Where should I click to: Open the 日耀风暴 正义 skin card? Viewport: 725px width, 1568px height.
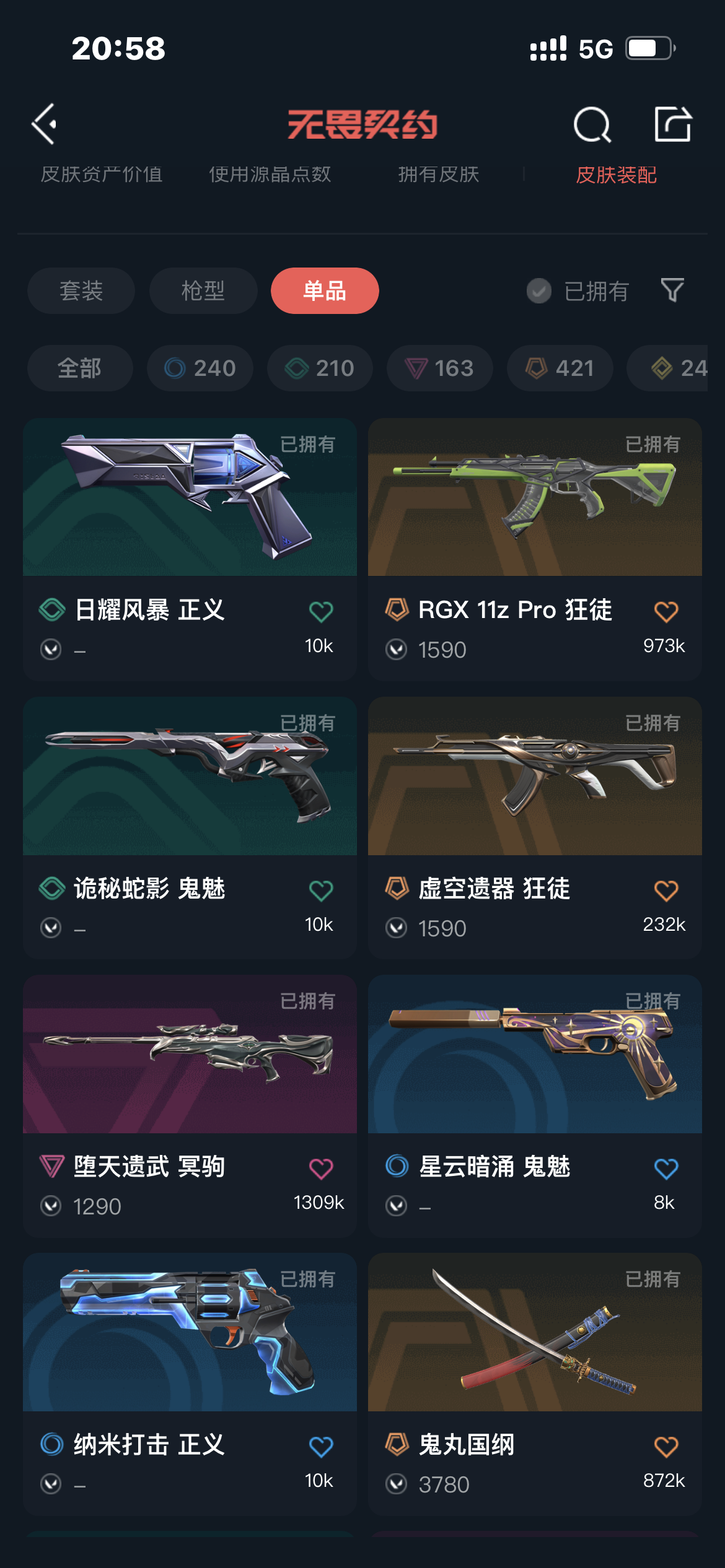coord(190,549)
